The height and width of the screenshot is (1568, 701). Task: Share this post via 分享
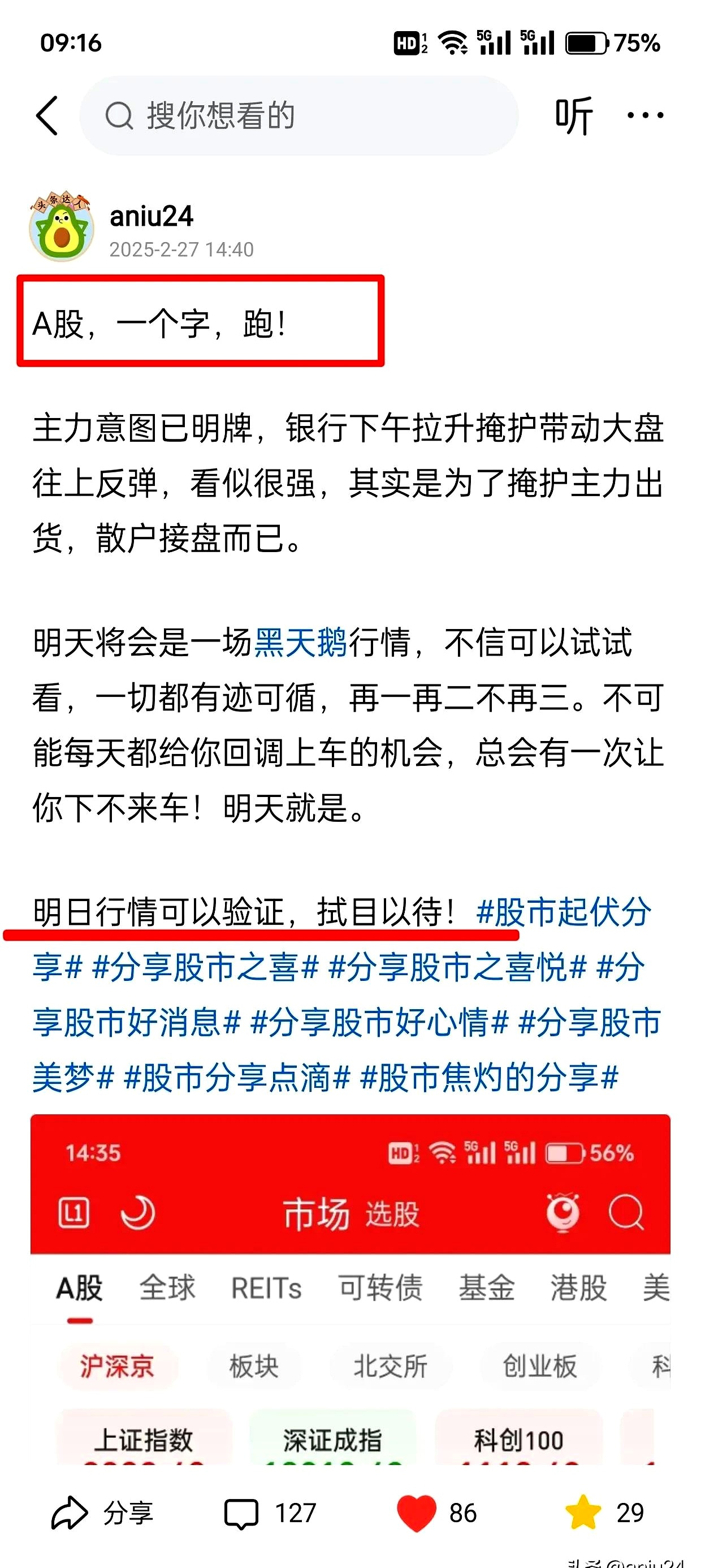(102, 1513)
